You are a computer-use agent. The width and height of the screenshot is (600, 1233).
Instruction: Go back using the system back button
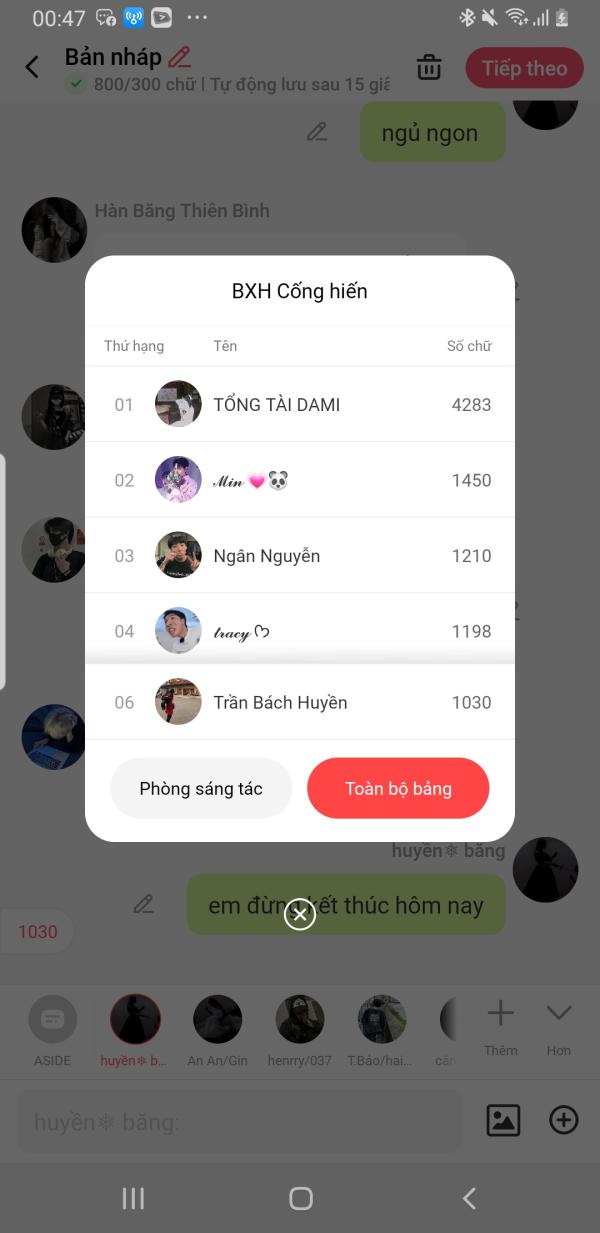[x=468, y=1198]
